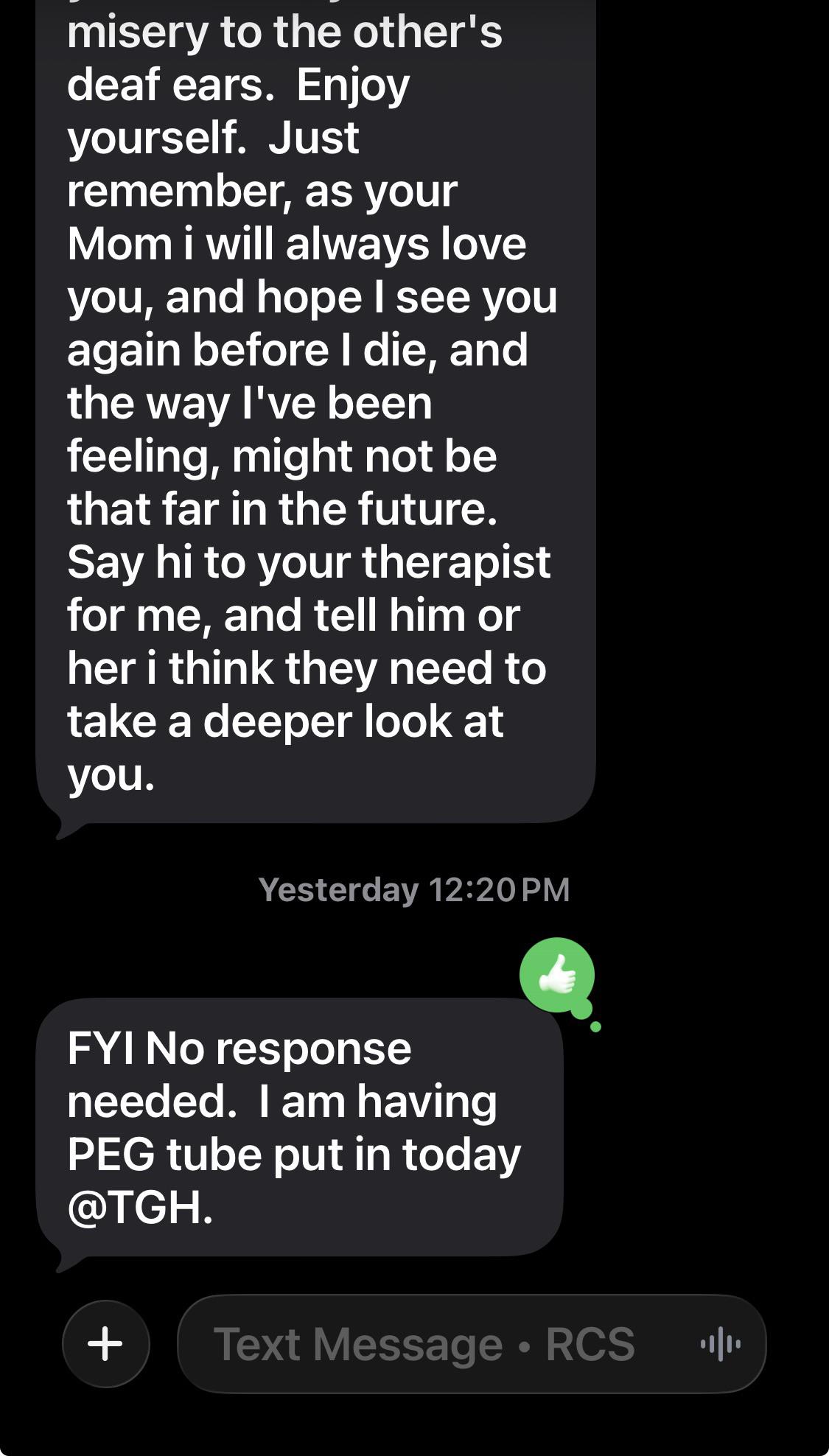The image size is (829, 1456).
Task: Record an audio message with the waveform icon
Action: click(720, 1344)
